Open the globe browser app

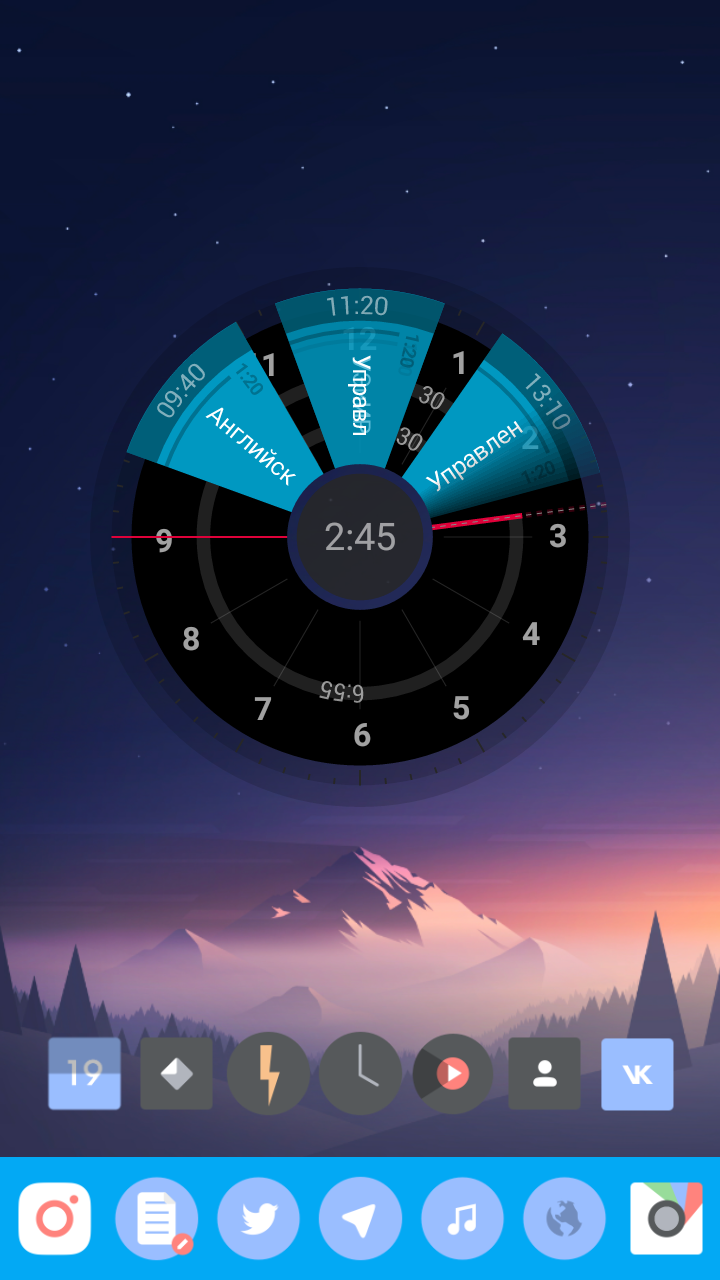click(565, 1219)
